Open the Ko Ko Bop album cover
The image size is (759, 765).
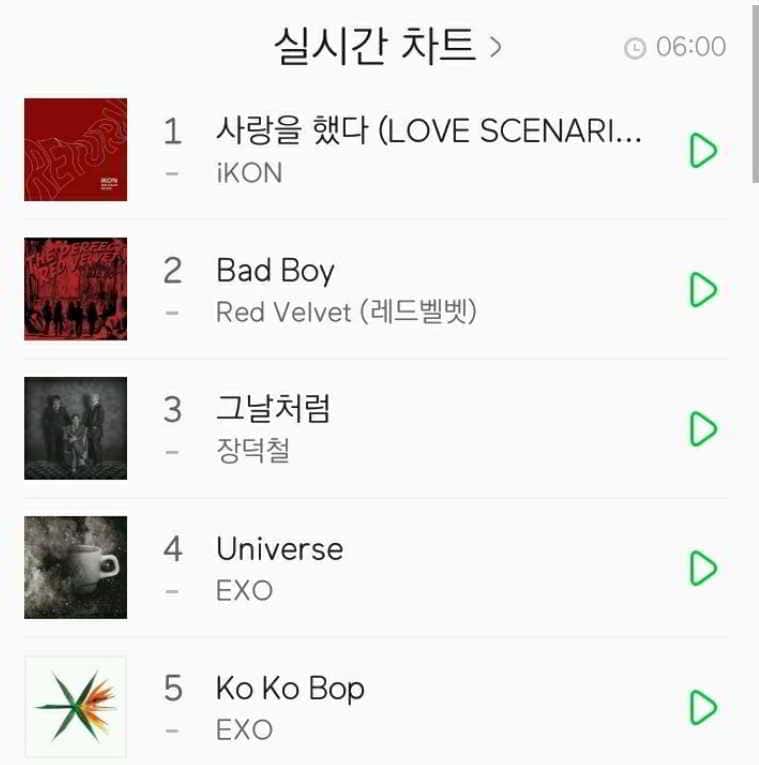(76, 707)
